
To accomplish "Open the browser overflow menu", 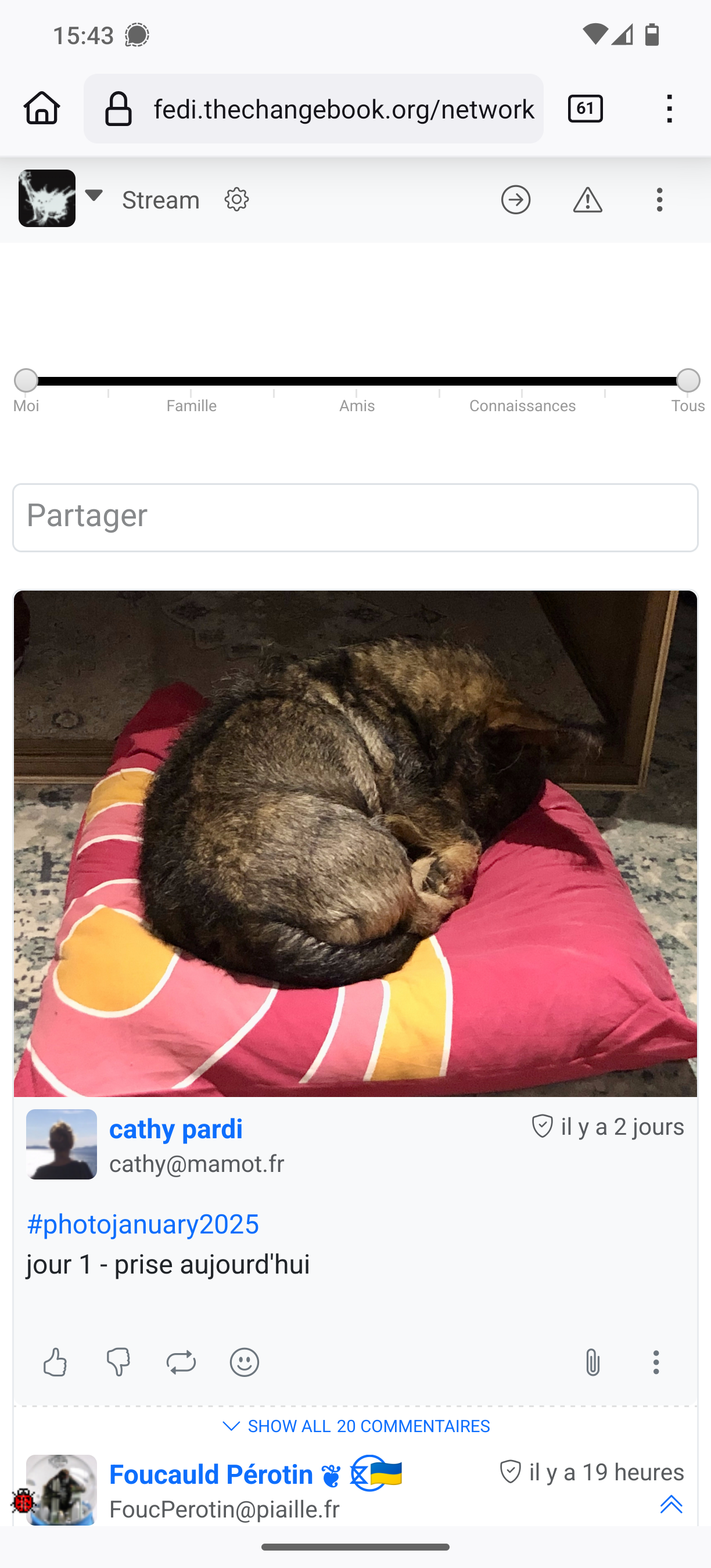I will (x=669, y=109).
